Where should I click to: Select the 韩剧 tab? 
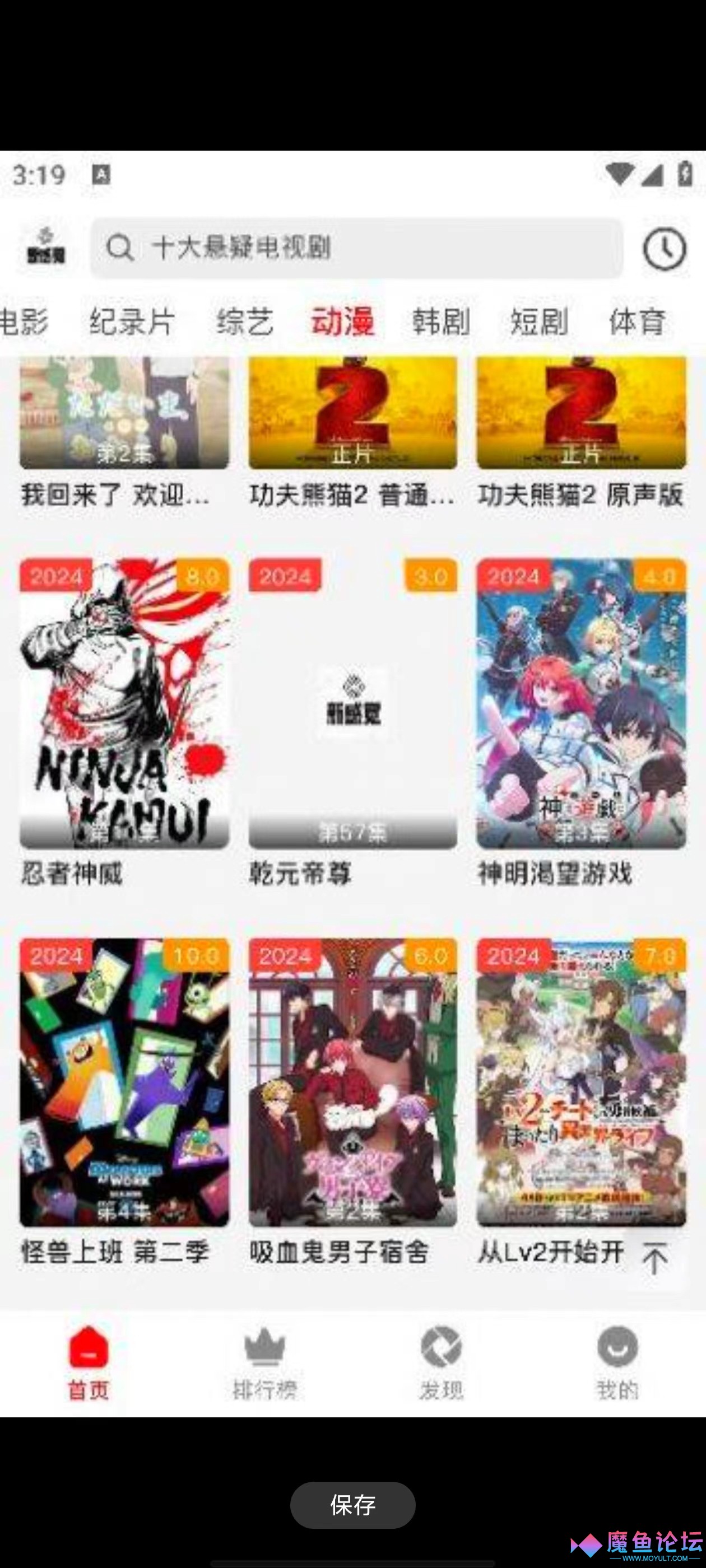[441, 321]
